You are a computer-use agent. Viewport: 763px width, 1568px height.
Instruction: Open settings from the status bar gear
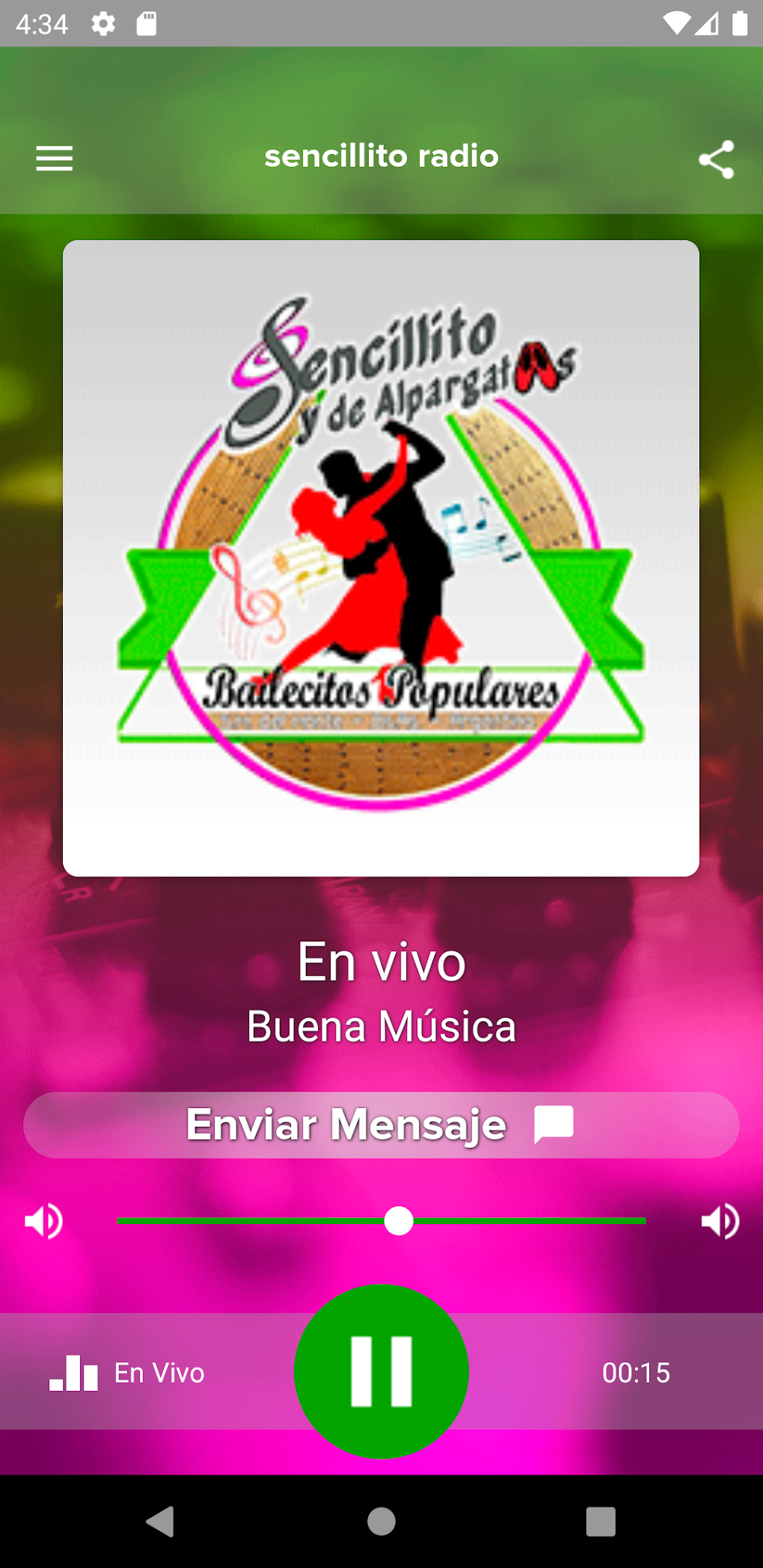coord(102,22)
